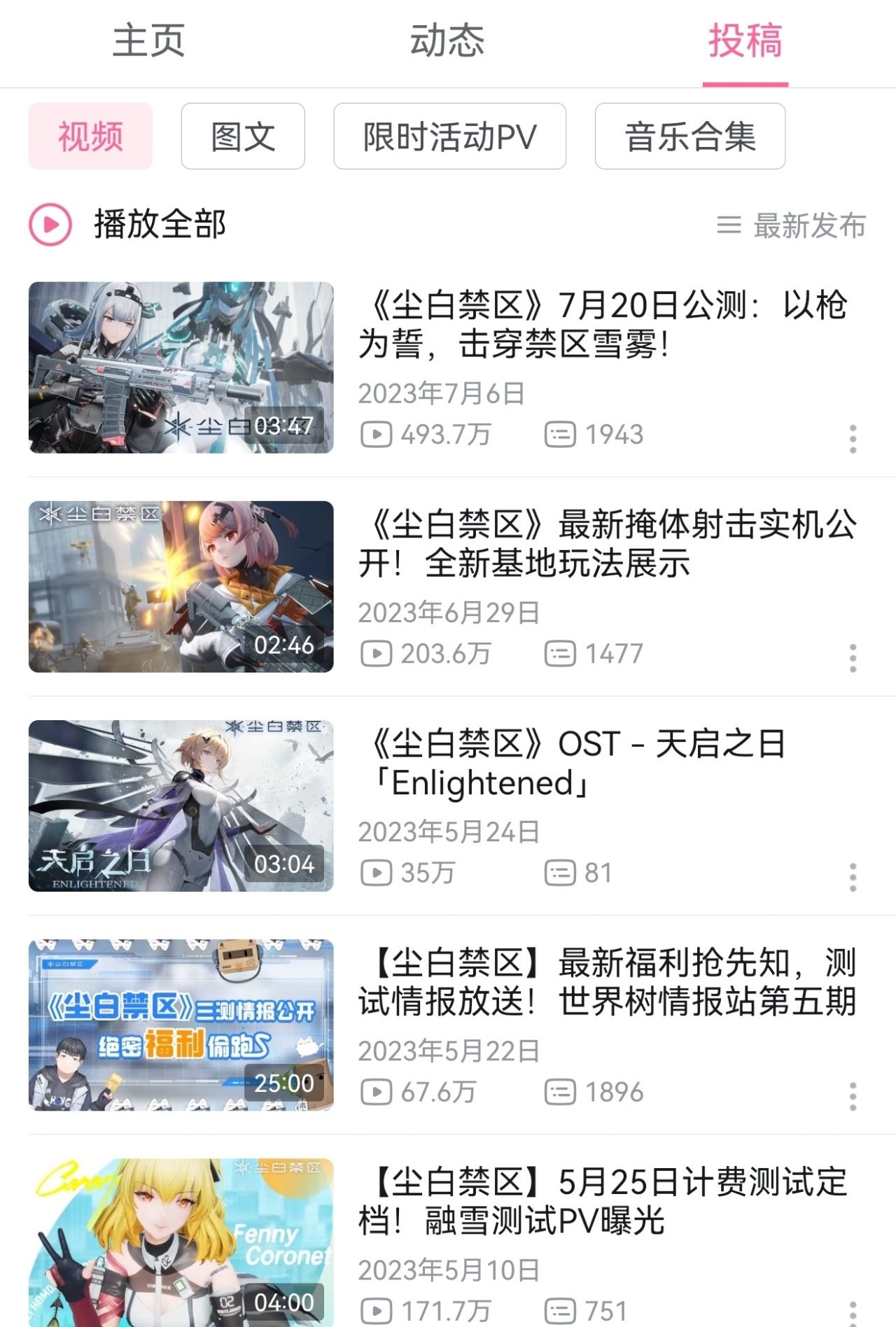Open the 限时活动PV collection
This screenshot has width=896, height=1327.
(x=449, y=136)
